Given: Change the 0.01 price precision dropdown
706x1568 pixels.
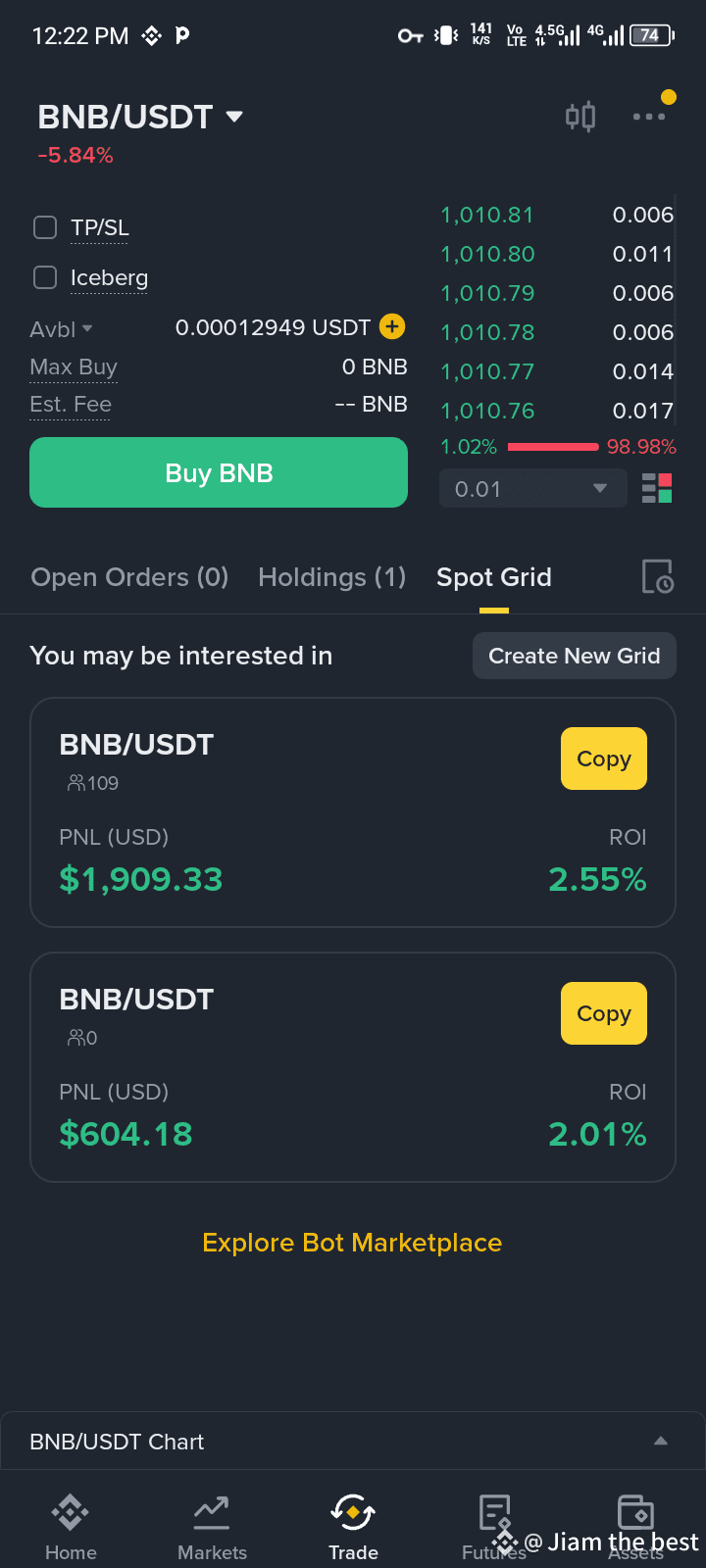Looking at the screenshot, I should [x=532, y=488].
